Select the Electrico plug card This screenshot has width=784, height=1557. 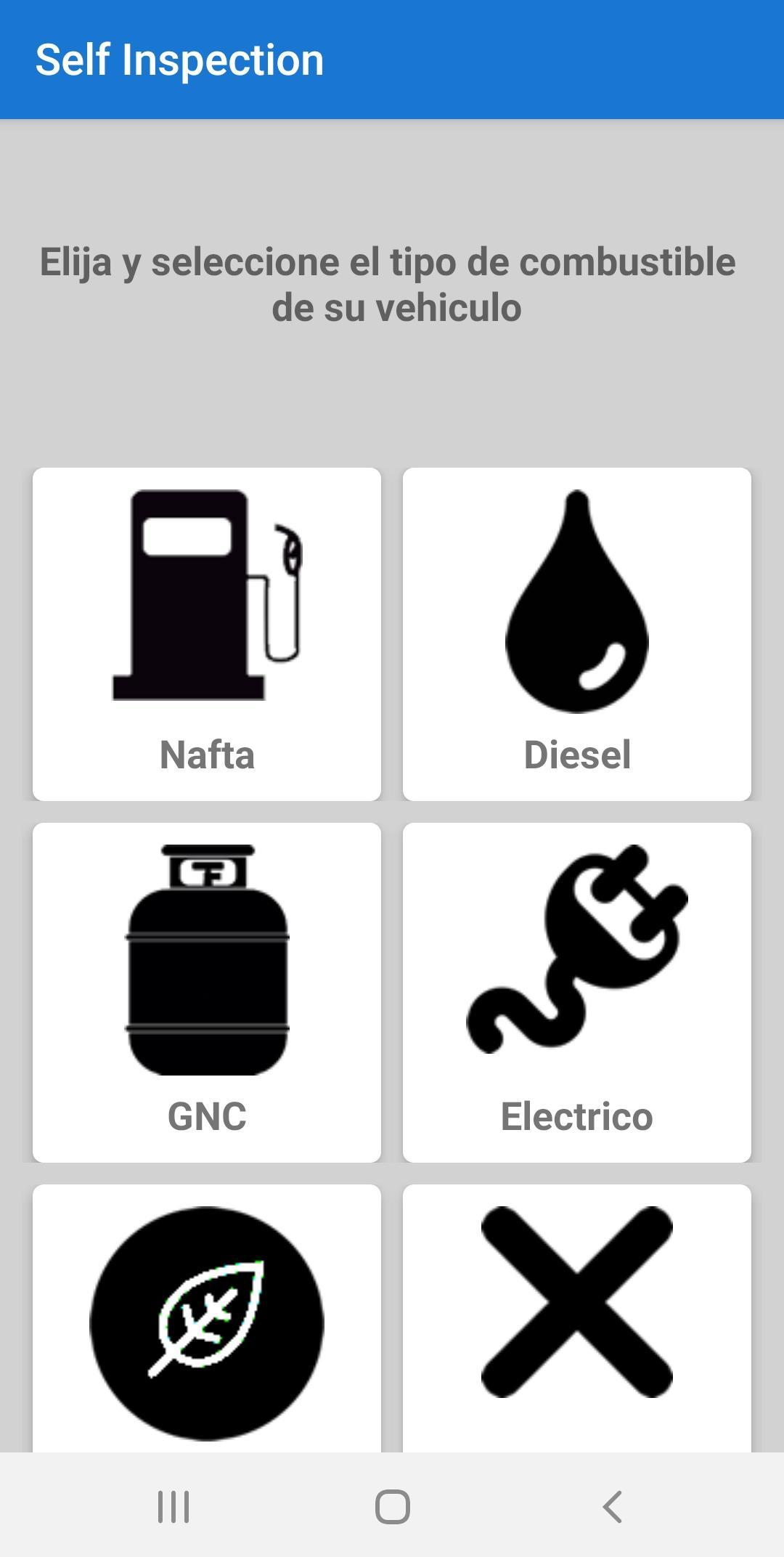[577, 992]
